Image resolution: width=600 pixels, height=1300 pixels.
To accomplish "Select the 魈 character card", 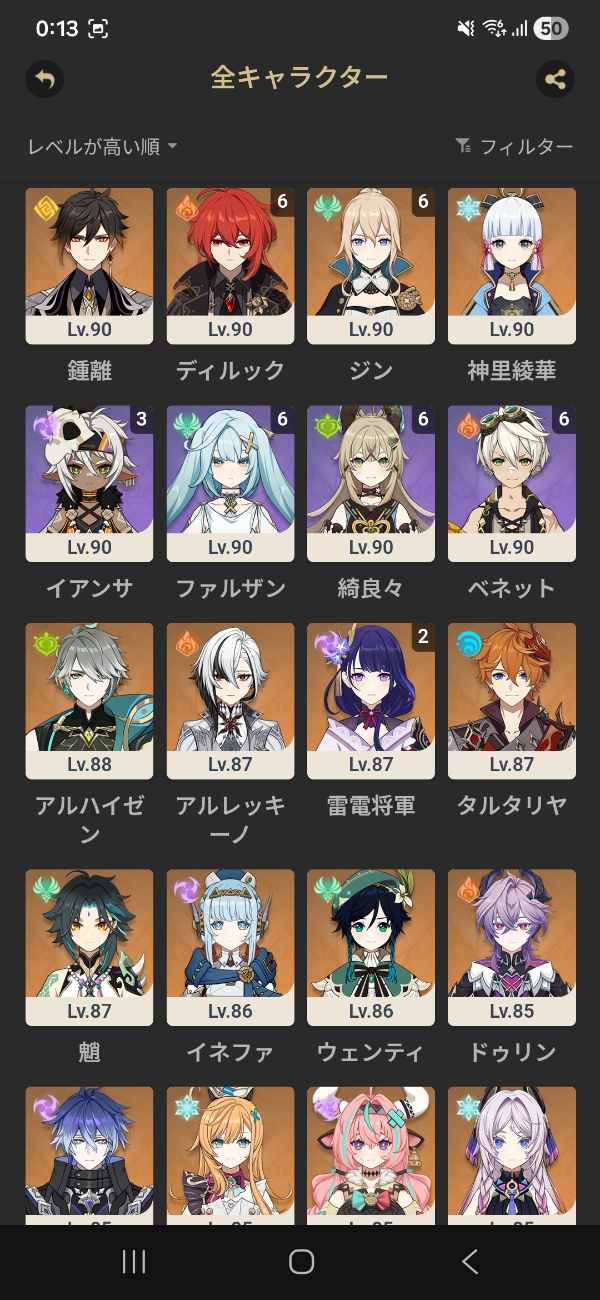I will click(x=89, y=947).
